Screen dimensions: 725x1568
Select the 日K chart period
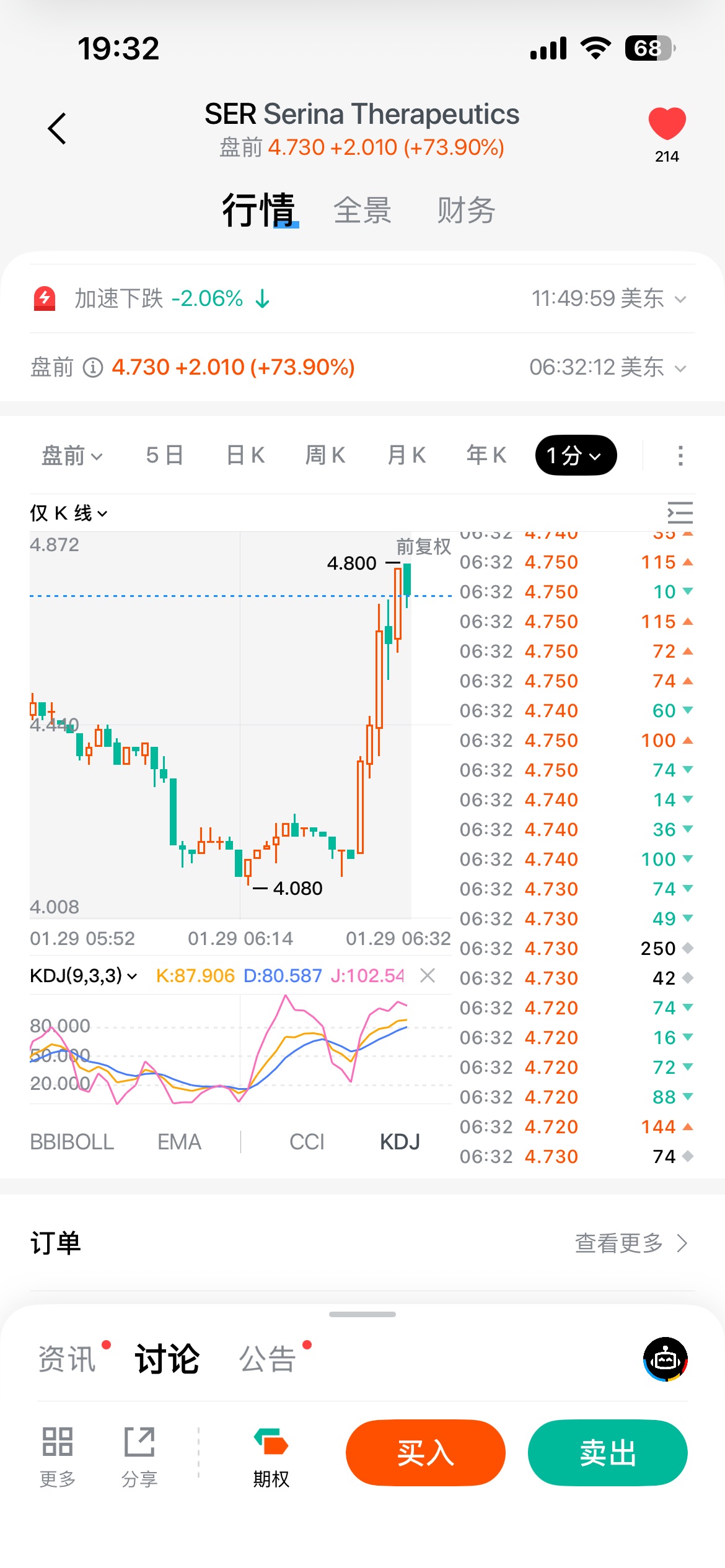pyautogui.click(x=245, y=456)
